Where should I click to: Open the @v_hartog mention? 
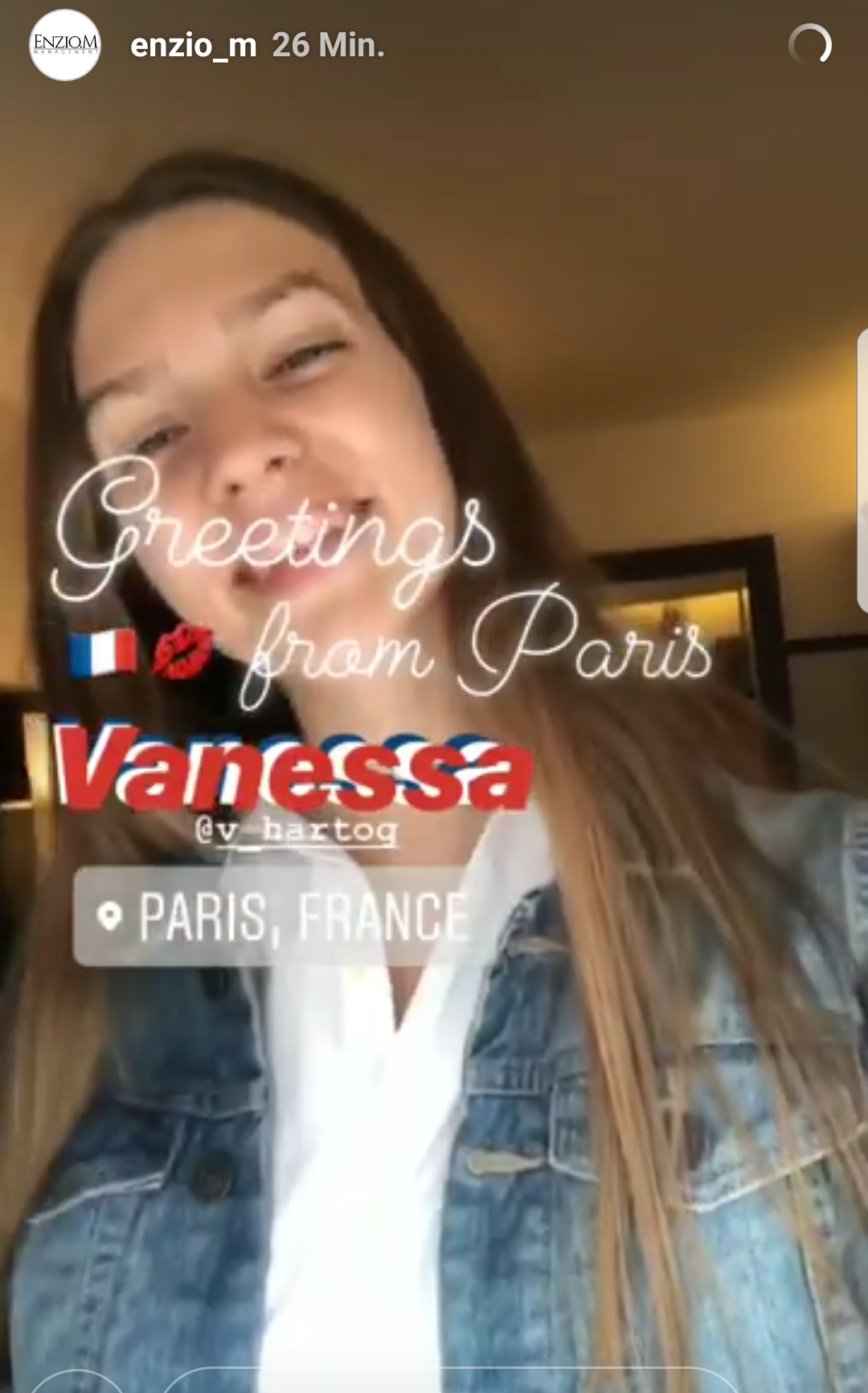pos(297,830)
